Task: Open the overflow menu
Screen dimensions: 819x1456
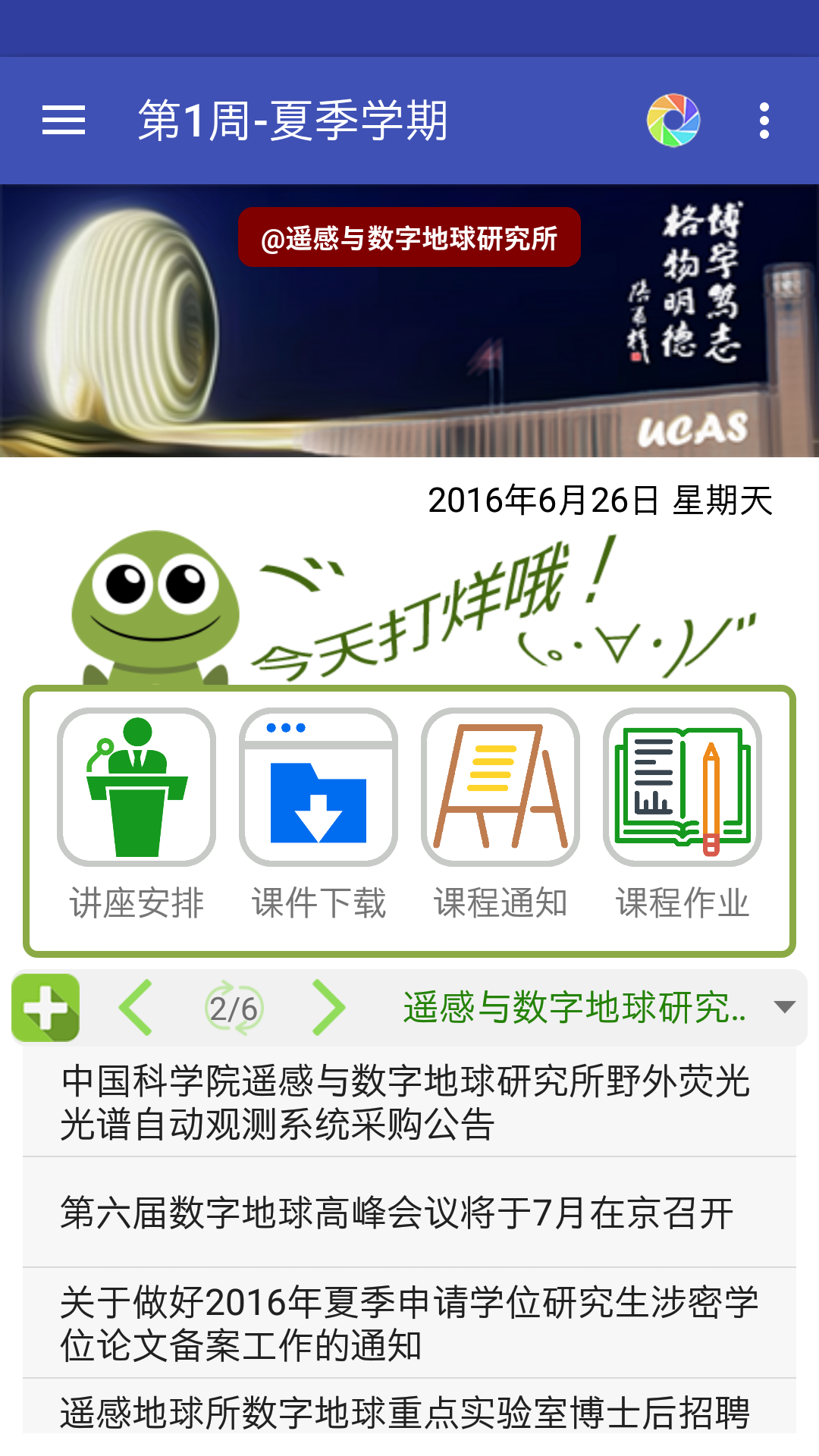Action: pyautogui.click(x=764, y=121)
